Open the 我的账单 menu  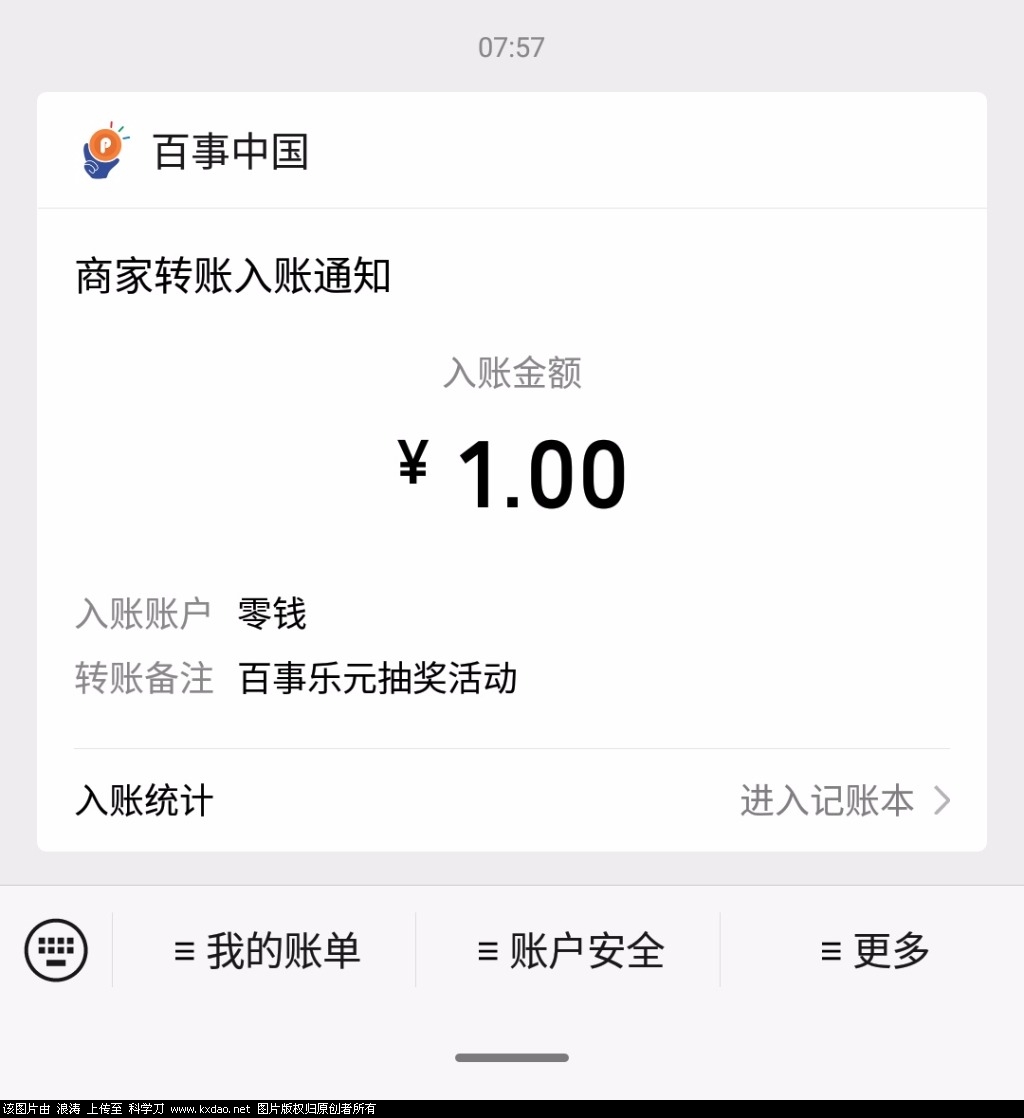pyautogui.click(x=266, y=950)
